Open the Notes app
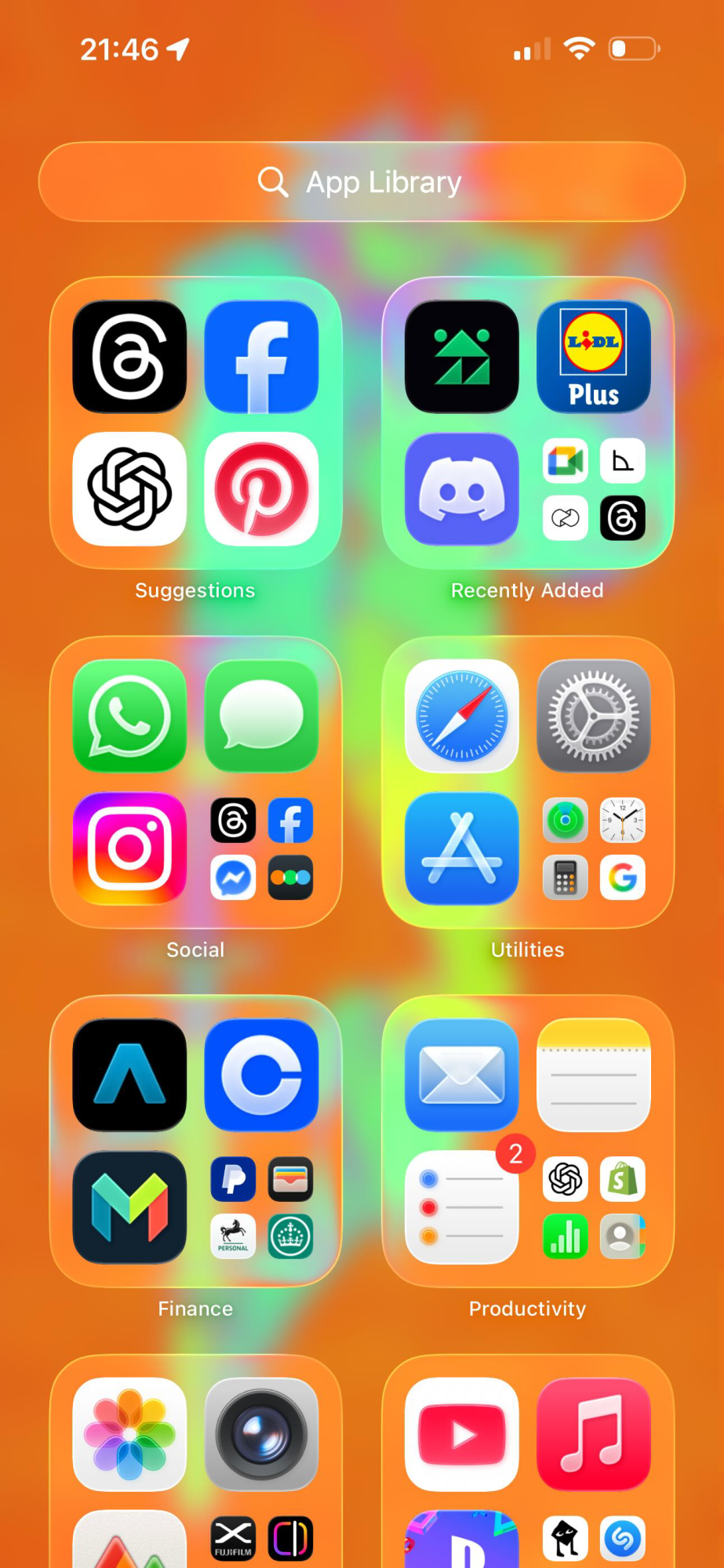724x1568 pixels. pyautogui.click(x=594, y=1075)
